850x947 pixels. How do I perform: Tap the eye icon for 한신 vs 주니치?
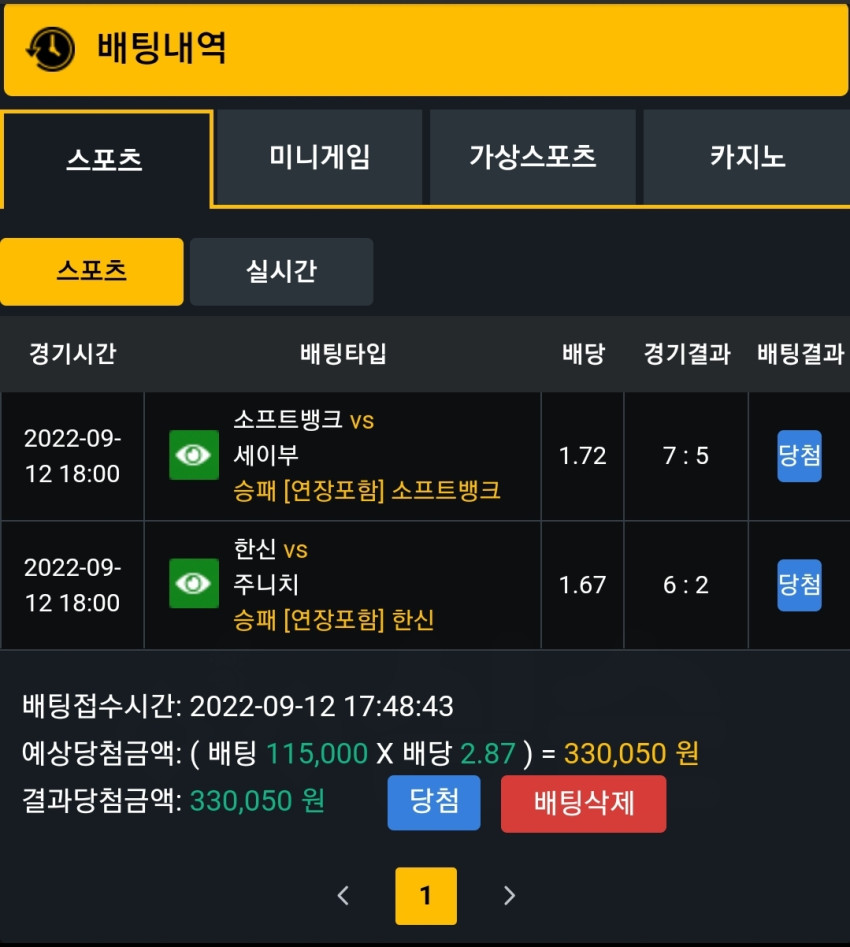click(x=194, y=583)
